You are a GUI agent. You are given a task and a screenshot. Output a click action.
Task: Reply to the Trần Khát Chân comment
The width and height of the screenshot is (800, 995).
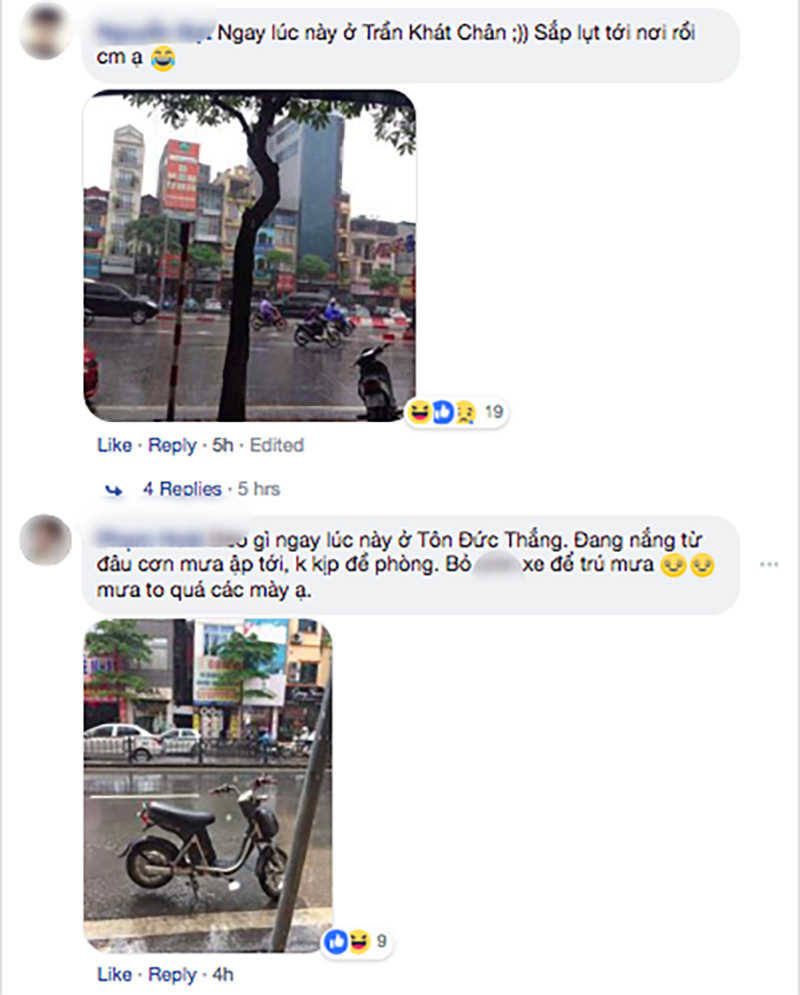[172, 445]
